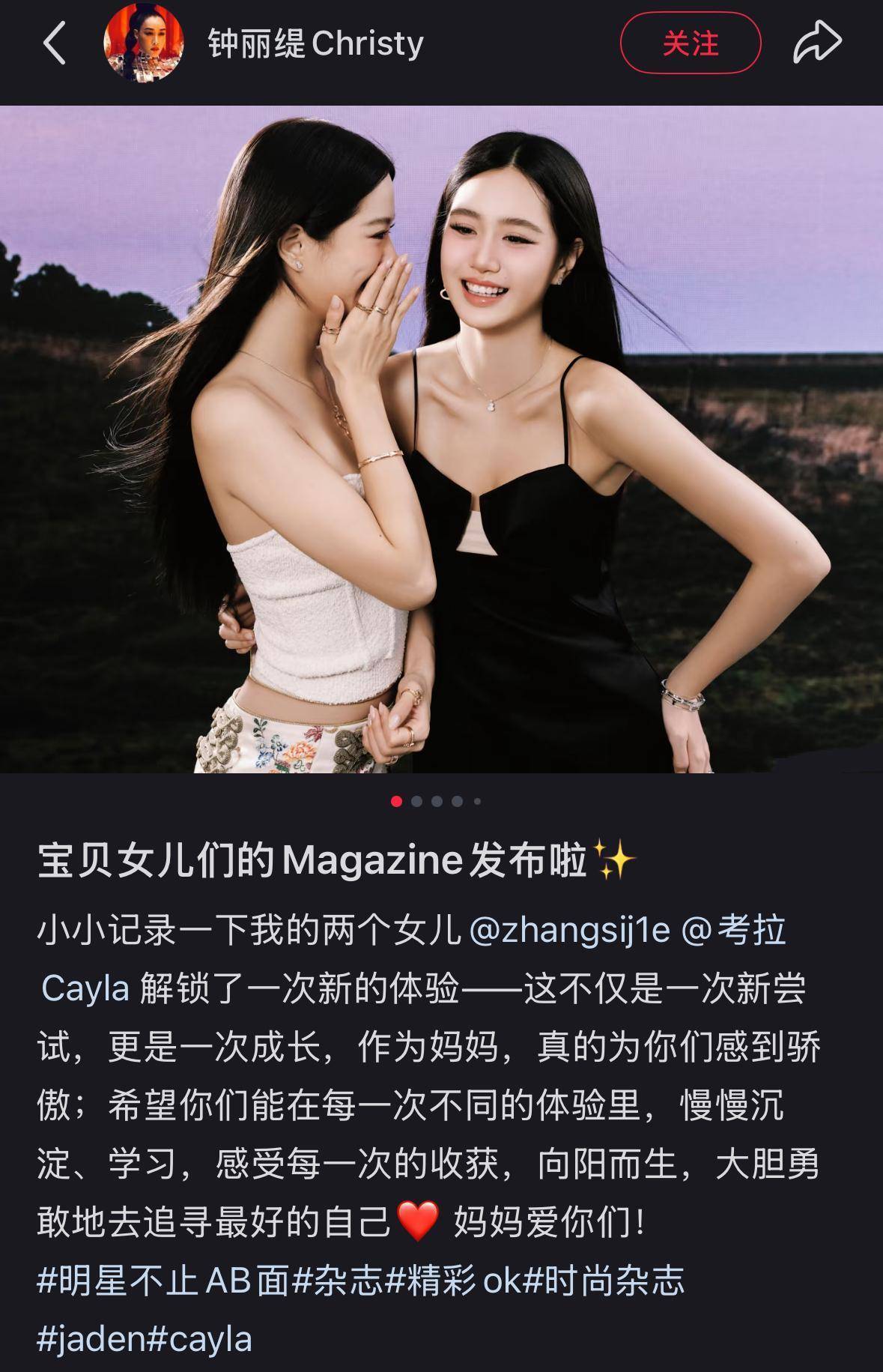Open the #明星不止AB面 hashtag
This screenshot has width=883, height=1372.
(x=163, y=1281)
